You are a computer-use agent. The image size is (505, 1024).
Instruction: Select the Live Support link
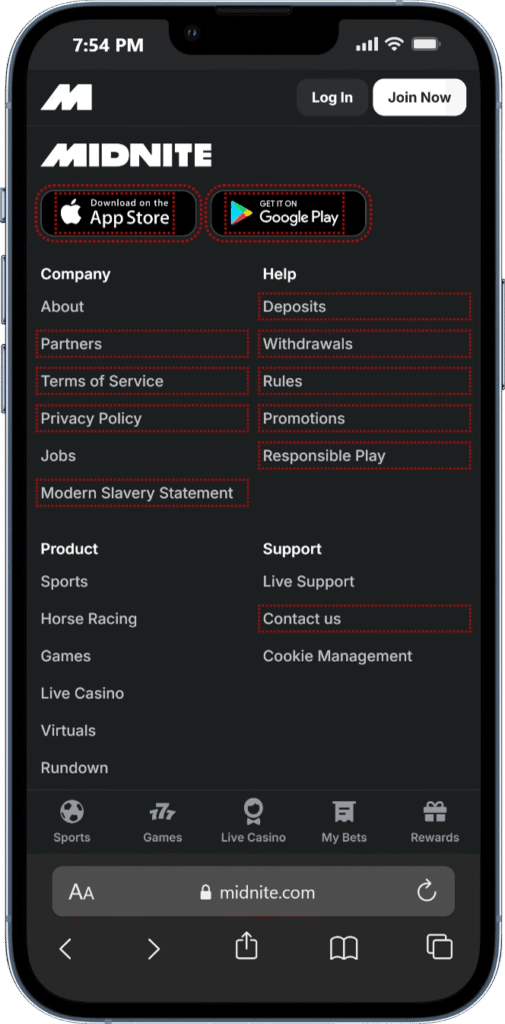tap(308, 581)
